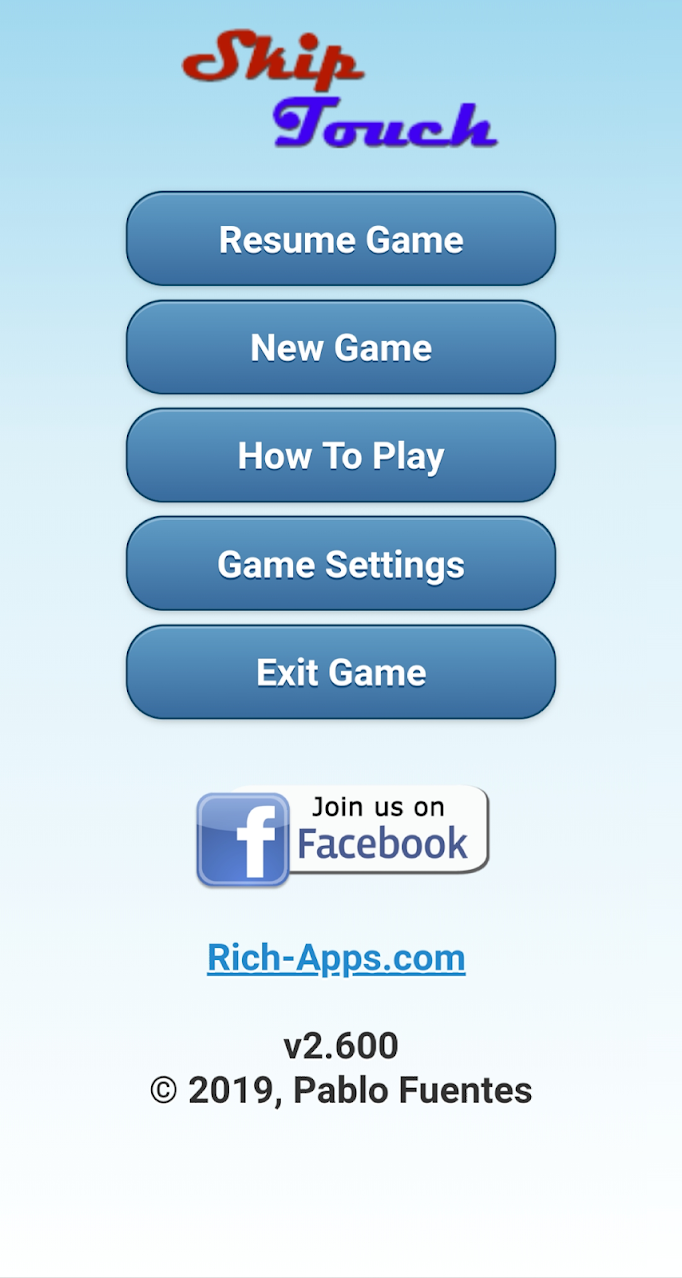Open How To Play instructions
This screenshot has width=682, height=1278.
[x=341, y=456]
